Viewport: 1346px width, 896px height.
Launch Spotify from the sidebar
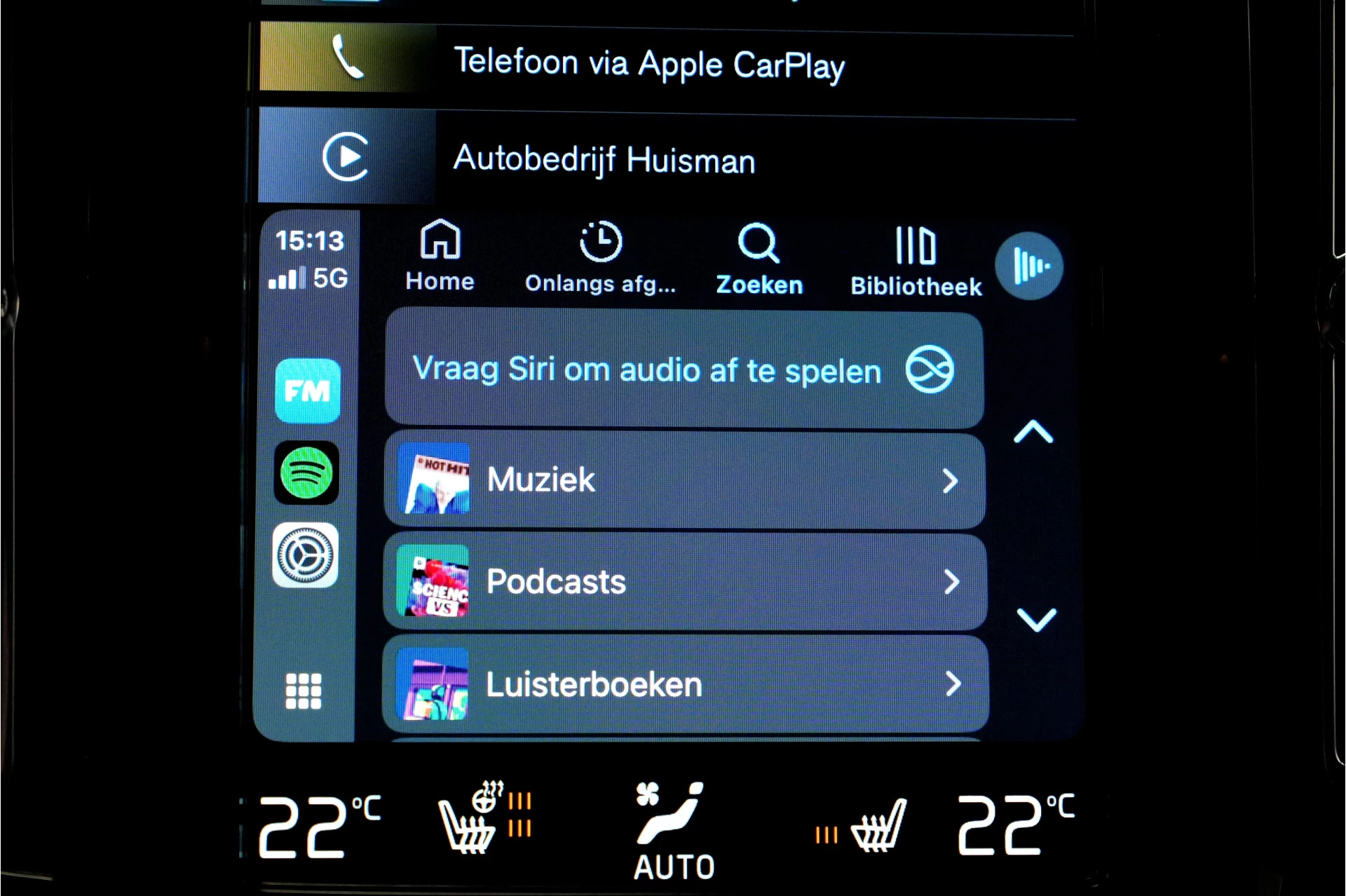coord(306,473)
